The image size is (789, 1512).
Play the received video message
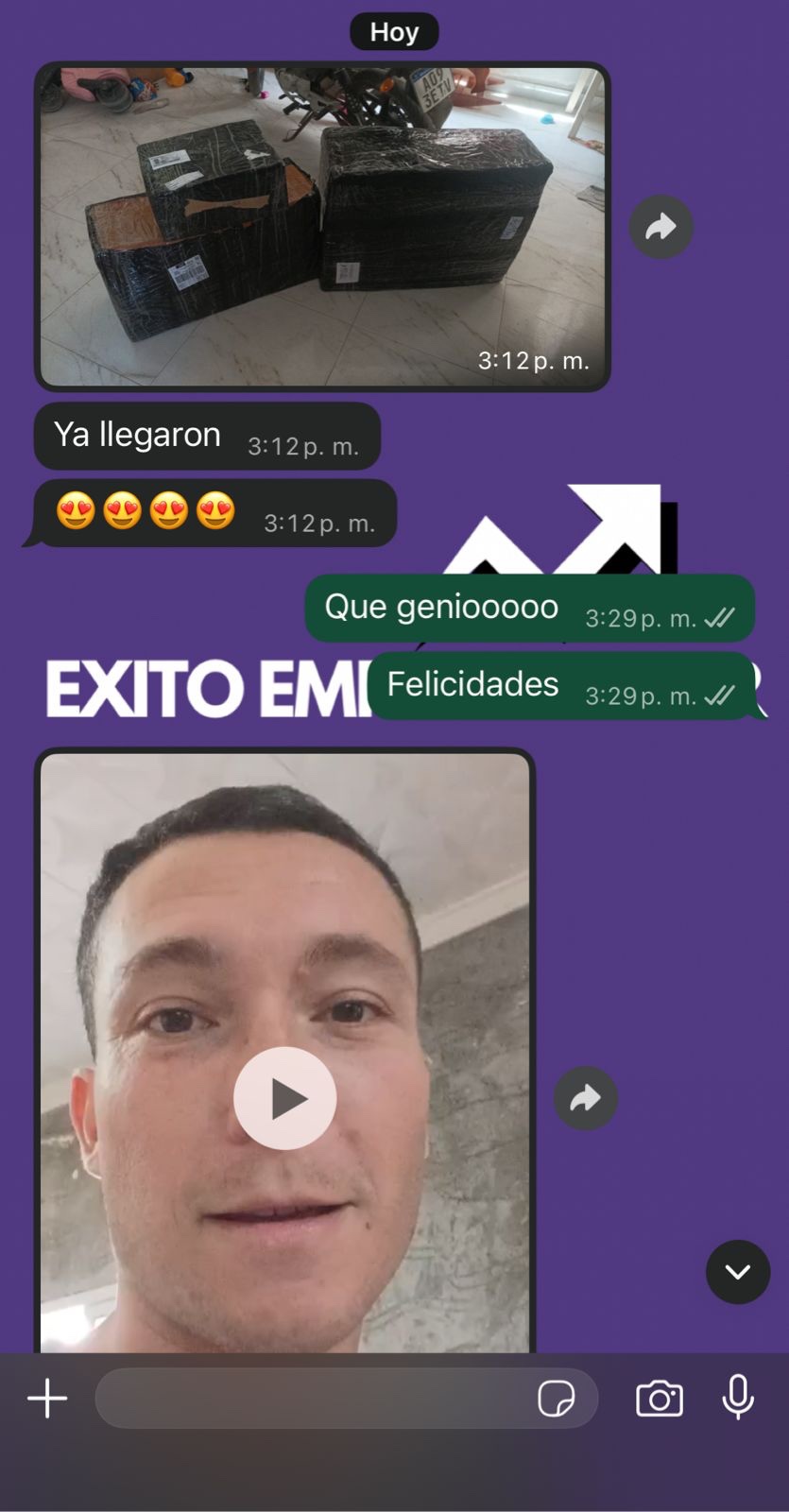[284, 1098]
